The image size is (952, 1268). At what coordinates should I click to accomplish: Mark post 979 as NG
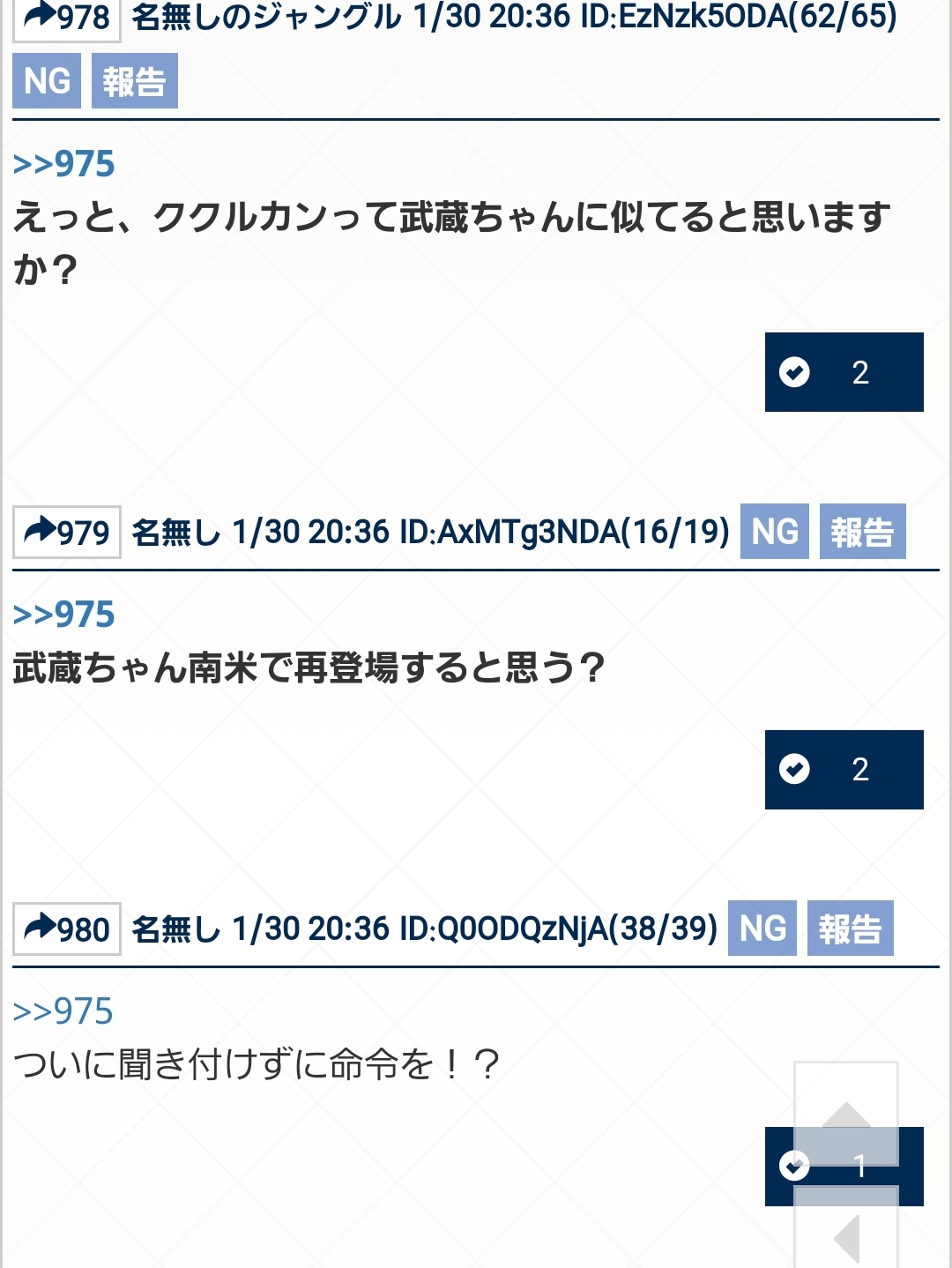(x=775, y=532)
